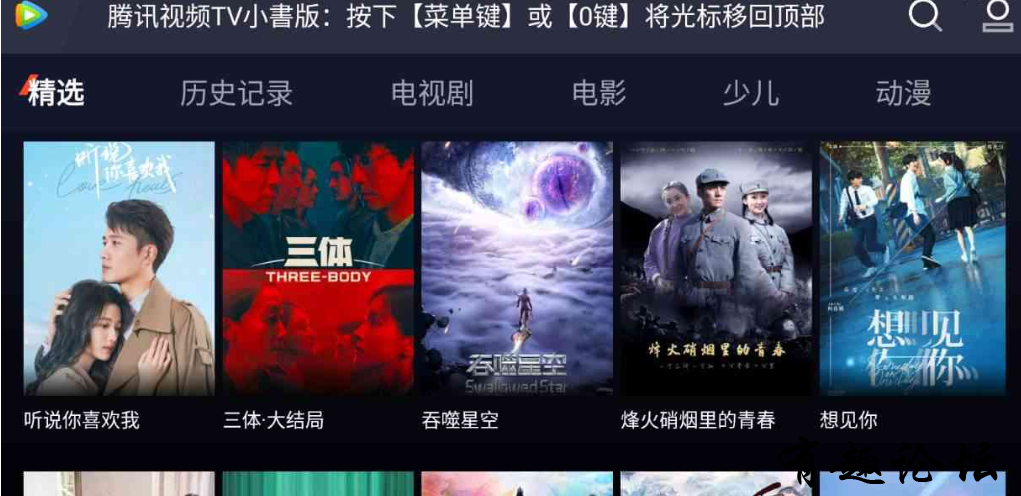Open 三体·大结局 show
This screenshot has width=1021, height=496.
[318, 268]
